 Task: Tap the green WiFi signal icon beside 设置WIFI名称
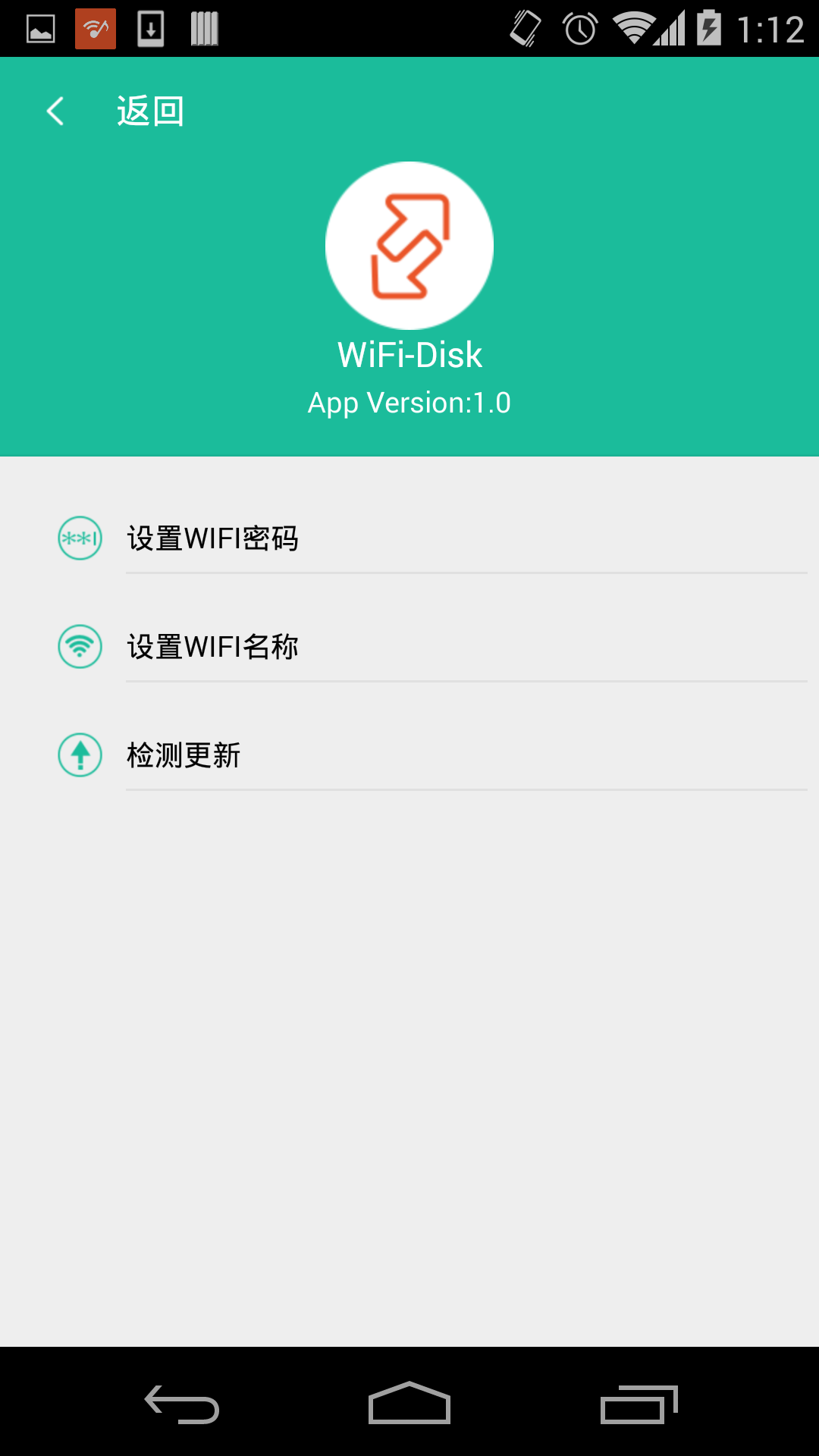coord(79,647)
